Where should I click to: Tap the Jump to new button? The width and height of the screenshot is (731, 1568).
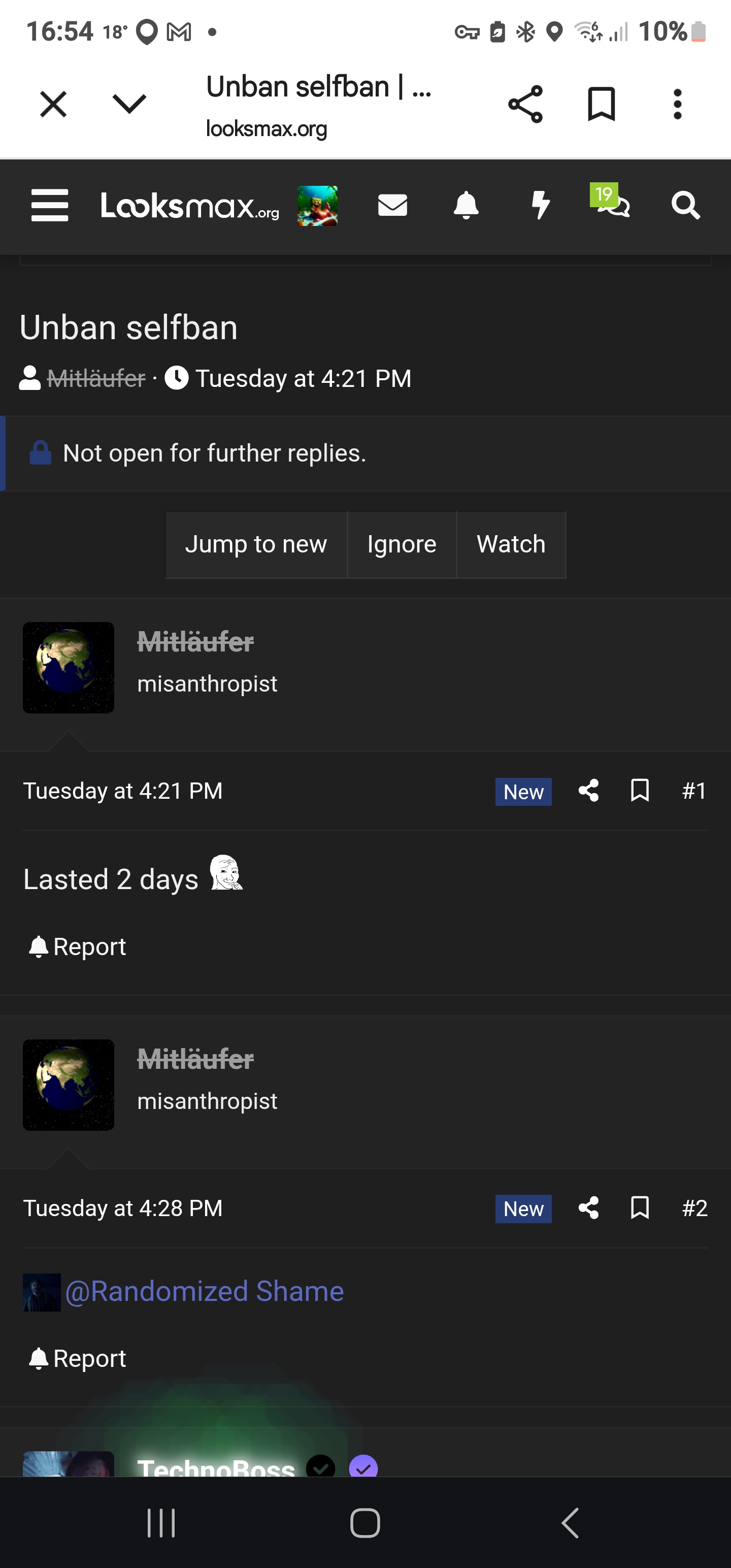[256, 544]
